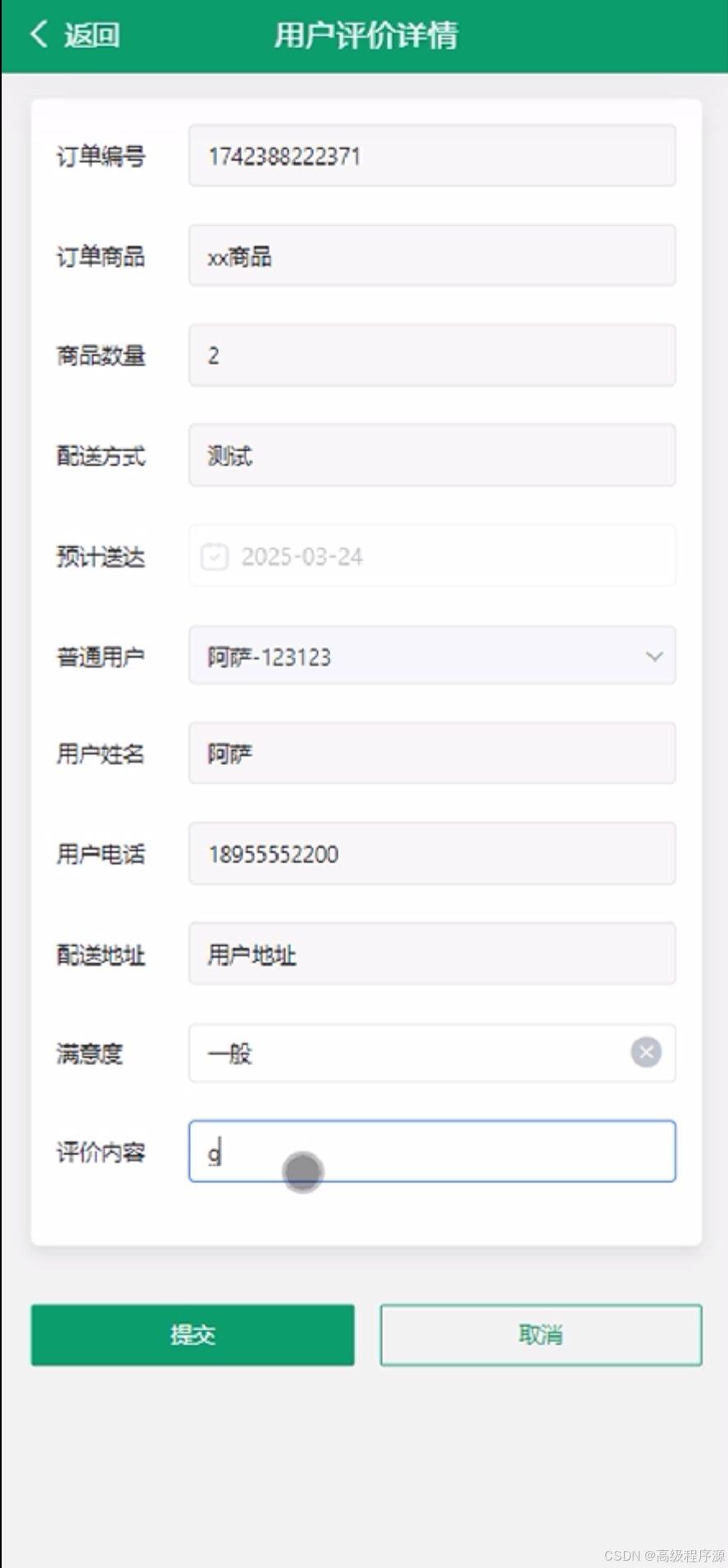
Task: Tap the 配送方式 field
Action: pos(432,455)
